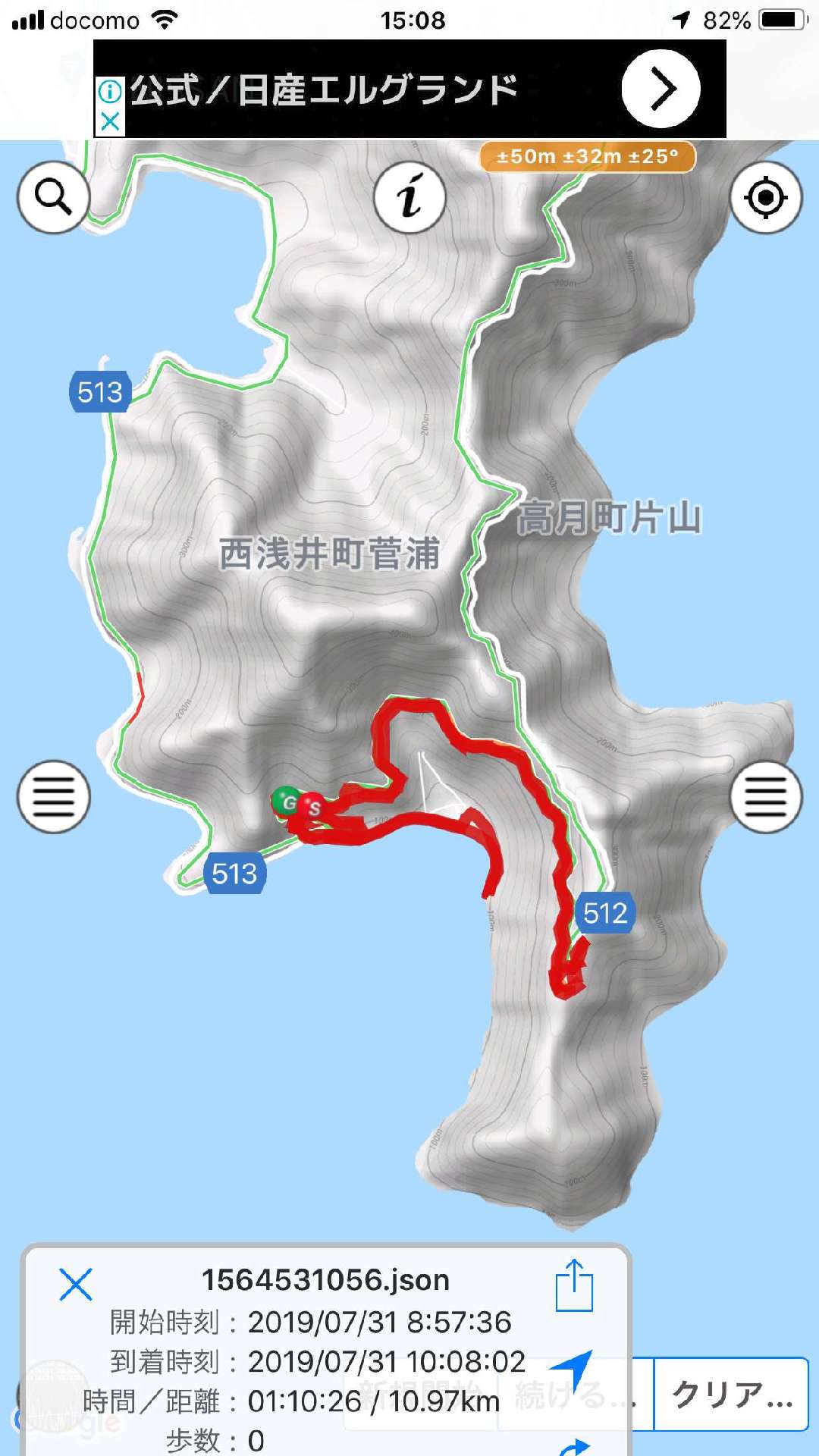
Task: Open the info button
Action: pyautogui.click(x=409, y=198)
